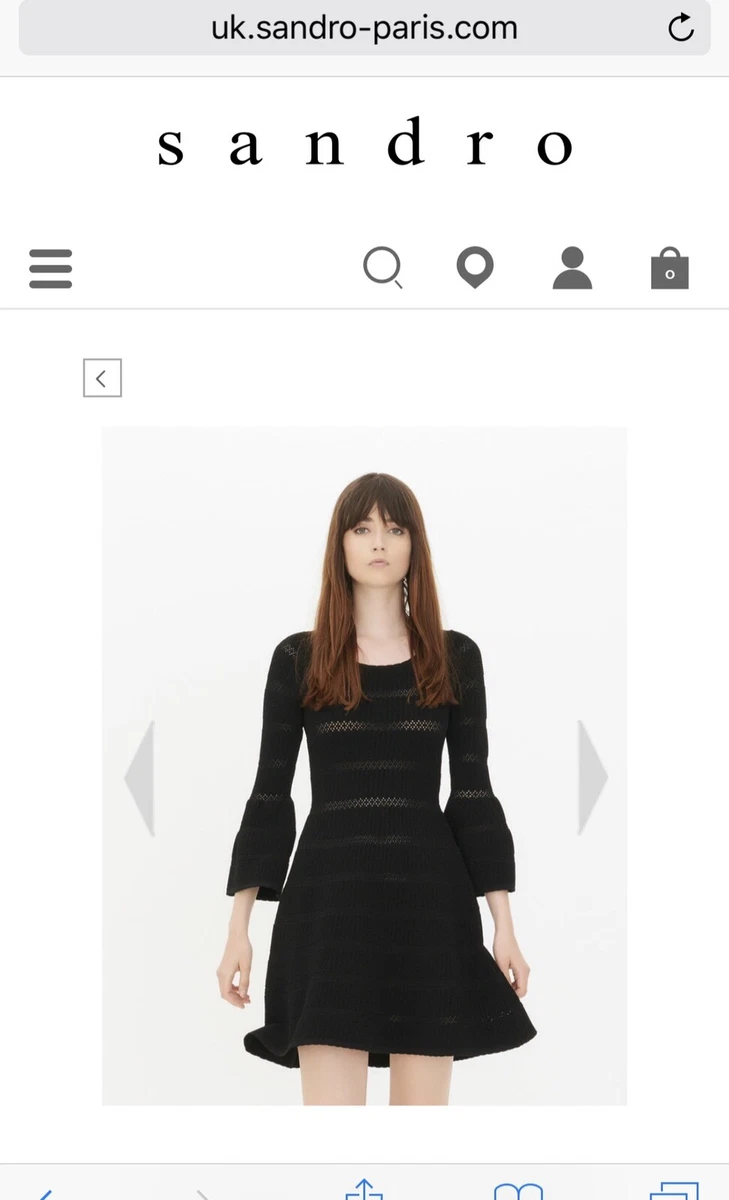
Task: Reload the page in Safari
Action: (x=681, y=28)
